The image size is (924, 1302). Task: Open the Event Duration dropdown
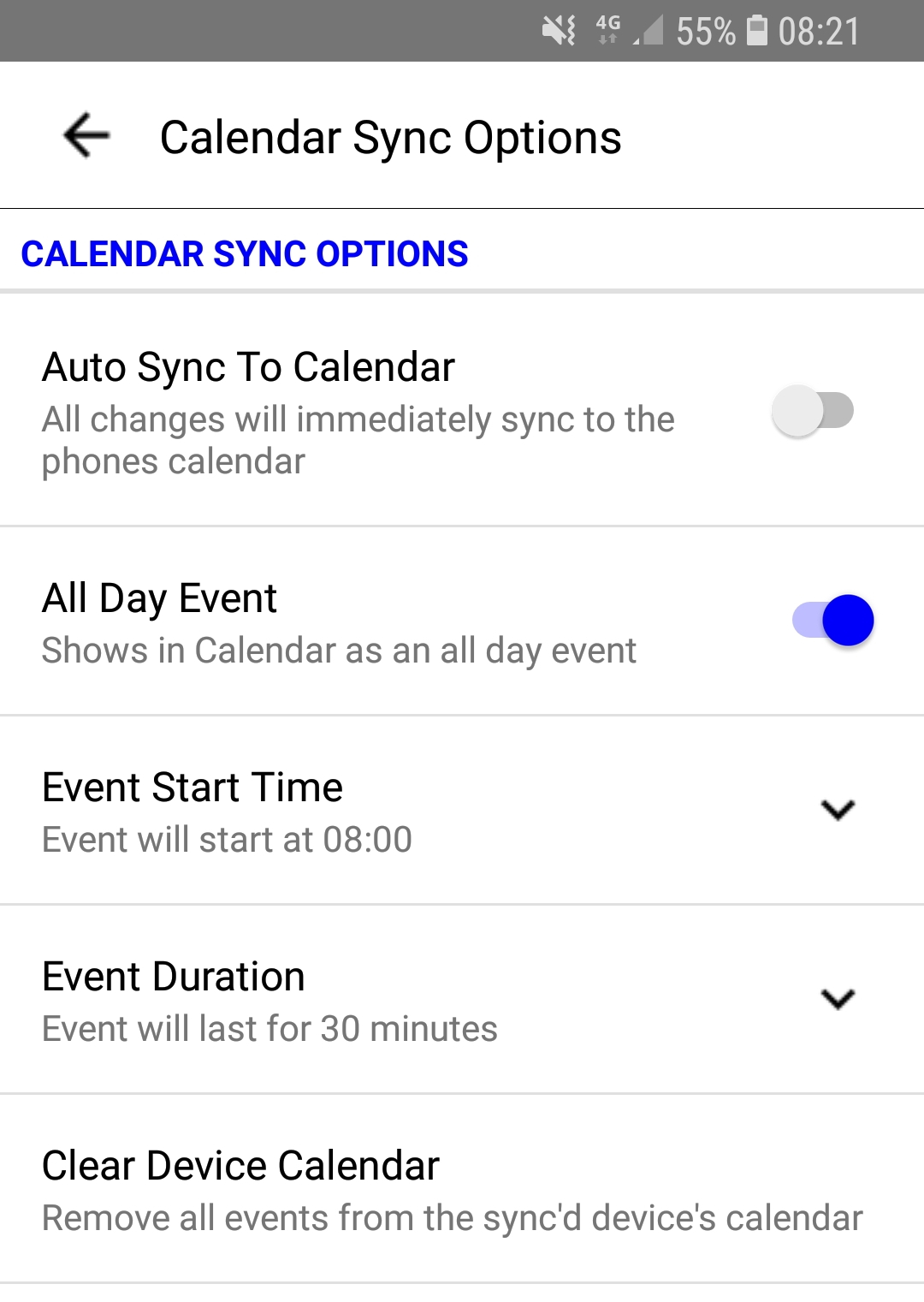click(838, 999)
